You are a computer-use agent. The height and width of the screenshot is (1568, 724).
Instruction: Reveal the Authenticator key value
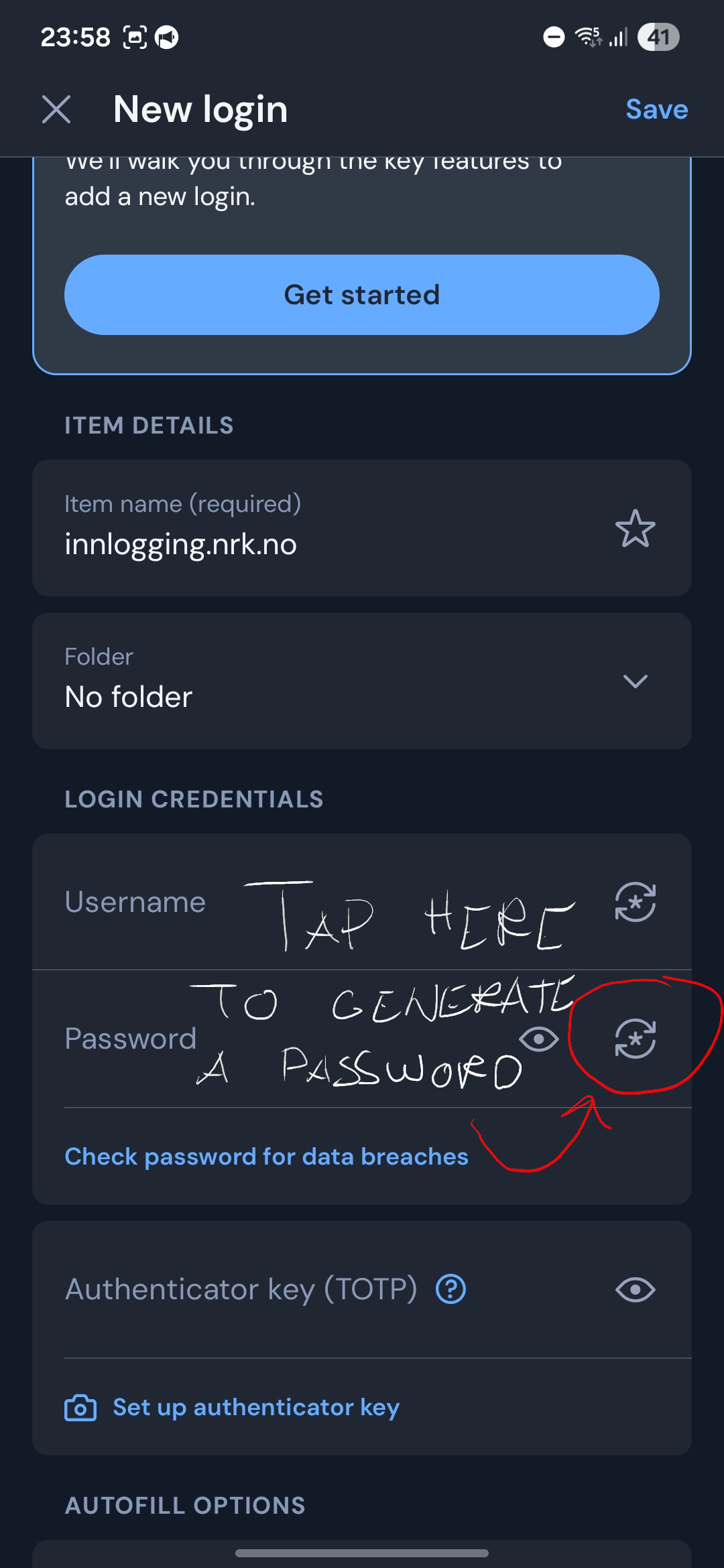click(635, 1289)
